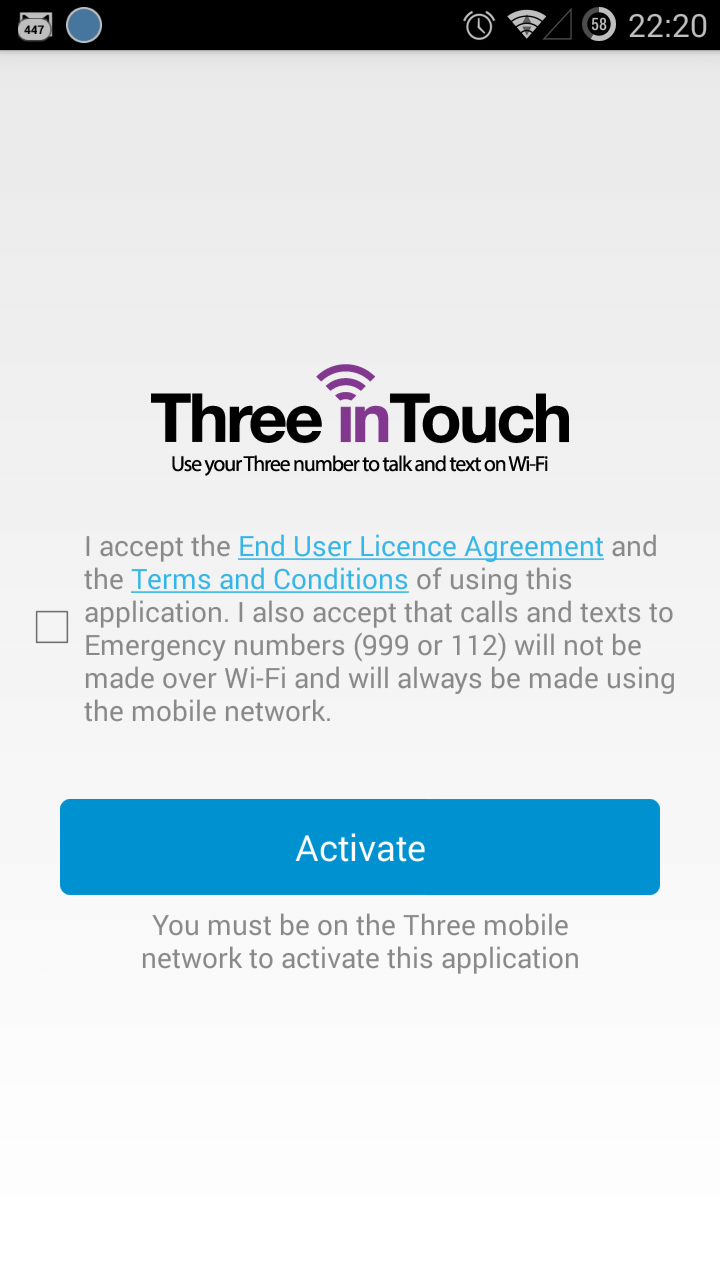Tap the Activate button
Viewport: 720px width, 1280px height.
360,847
